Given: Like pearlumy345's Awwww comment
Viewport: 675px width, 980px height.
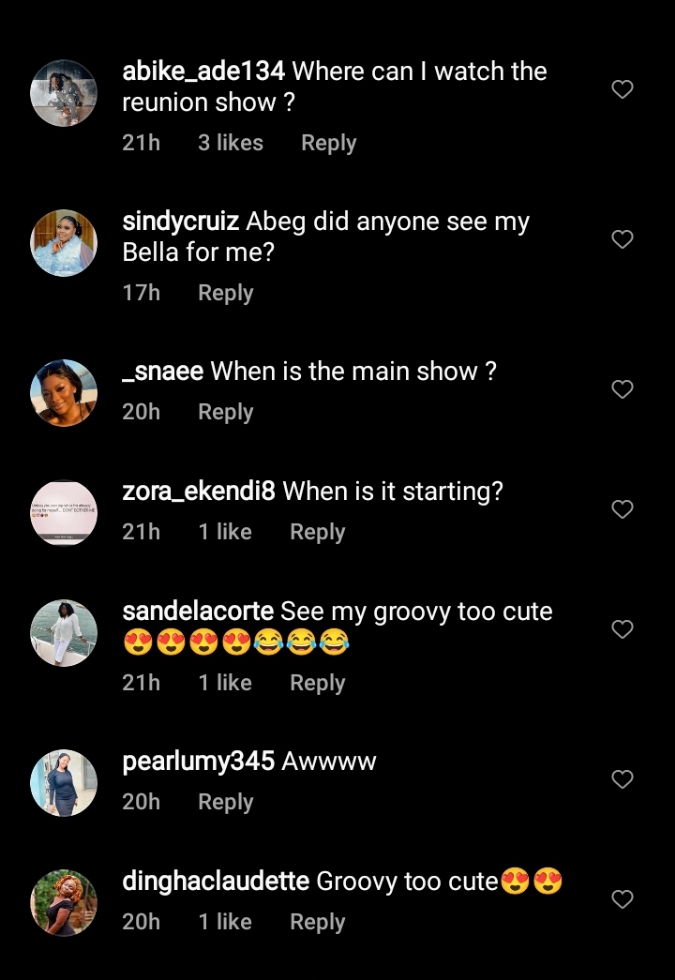Looking at the screenshot, I should coord(622,780).
